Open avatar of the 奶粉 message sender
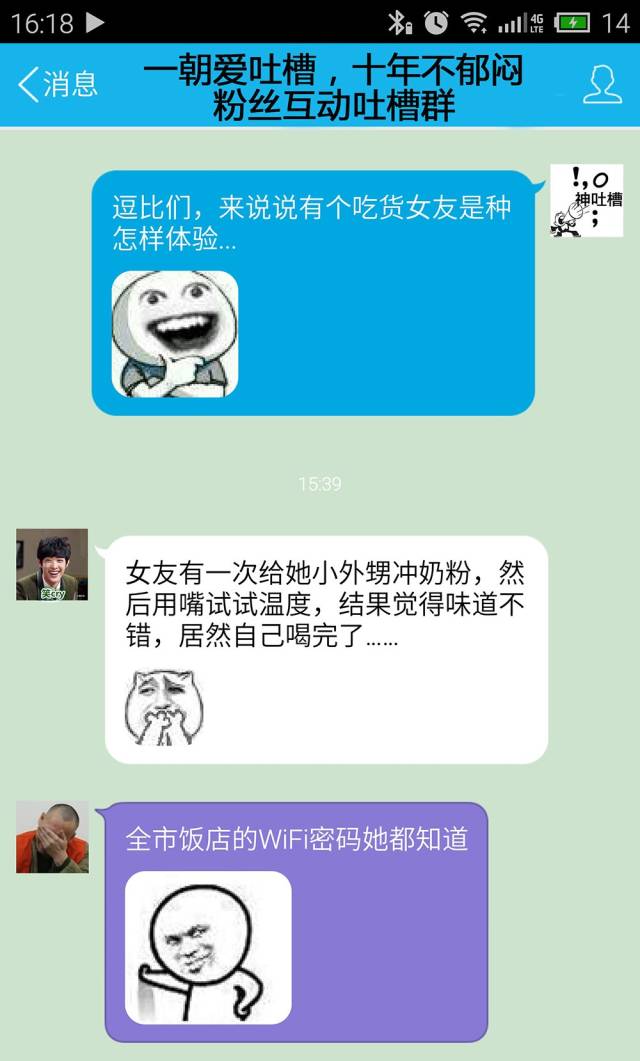 click(52, 564)
